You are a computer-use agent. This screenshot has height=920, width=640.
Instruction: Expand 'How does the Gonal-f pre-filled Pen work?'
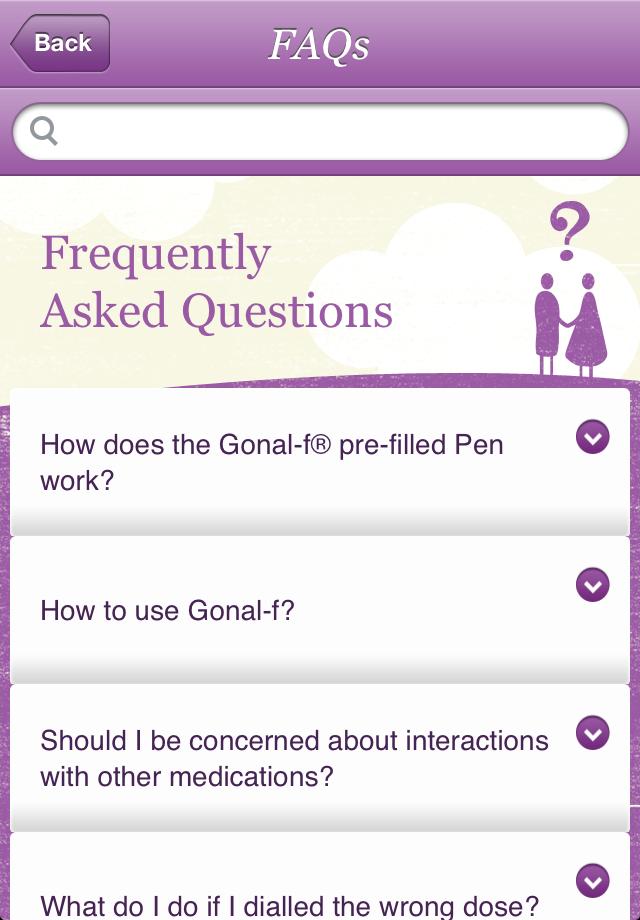[x=592, y=437]
